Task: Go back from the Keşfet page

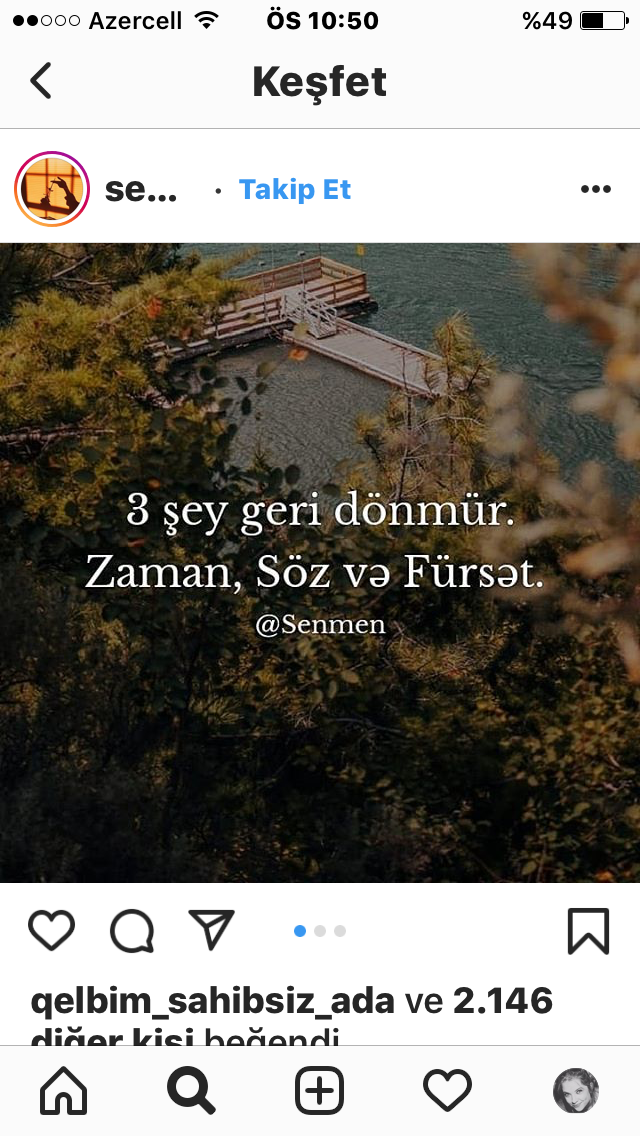Action: tap(41, 80)
